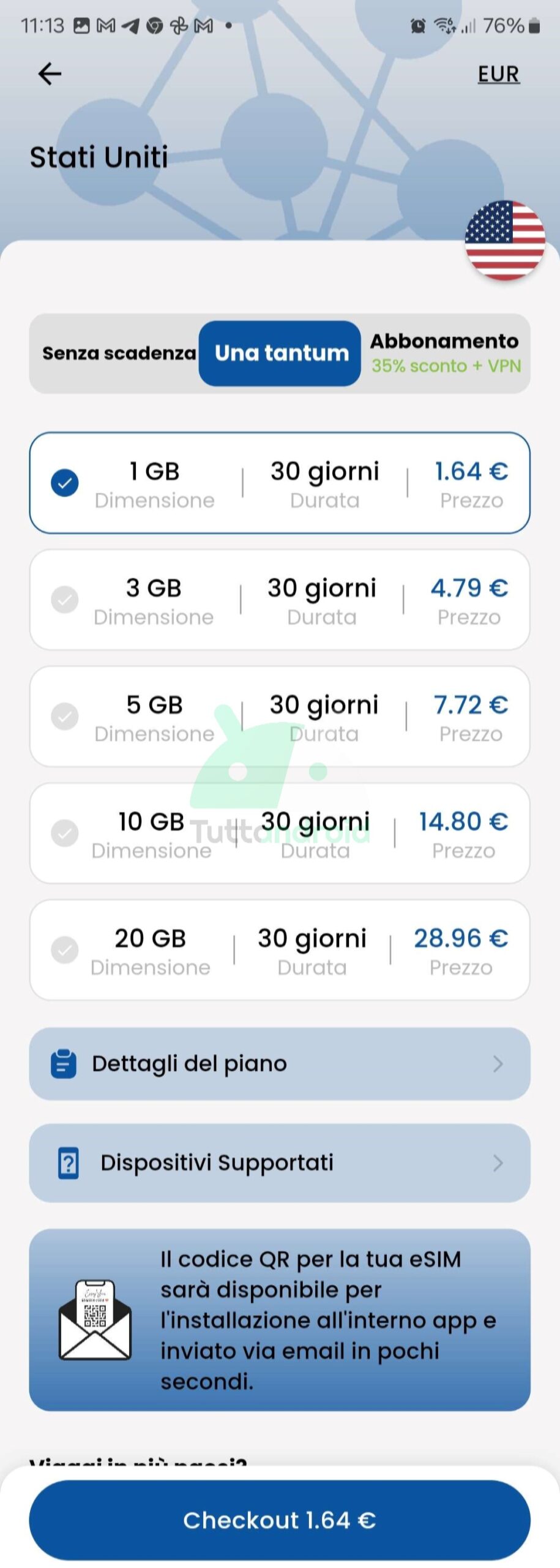Tap the Checkout 1.64 € button
The width and height of the screenshot is (560, 1568).
click(280, 1520)
